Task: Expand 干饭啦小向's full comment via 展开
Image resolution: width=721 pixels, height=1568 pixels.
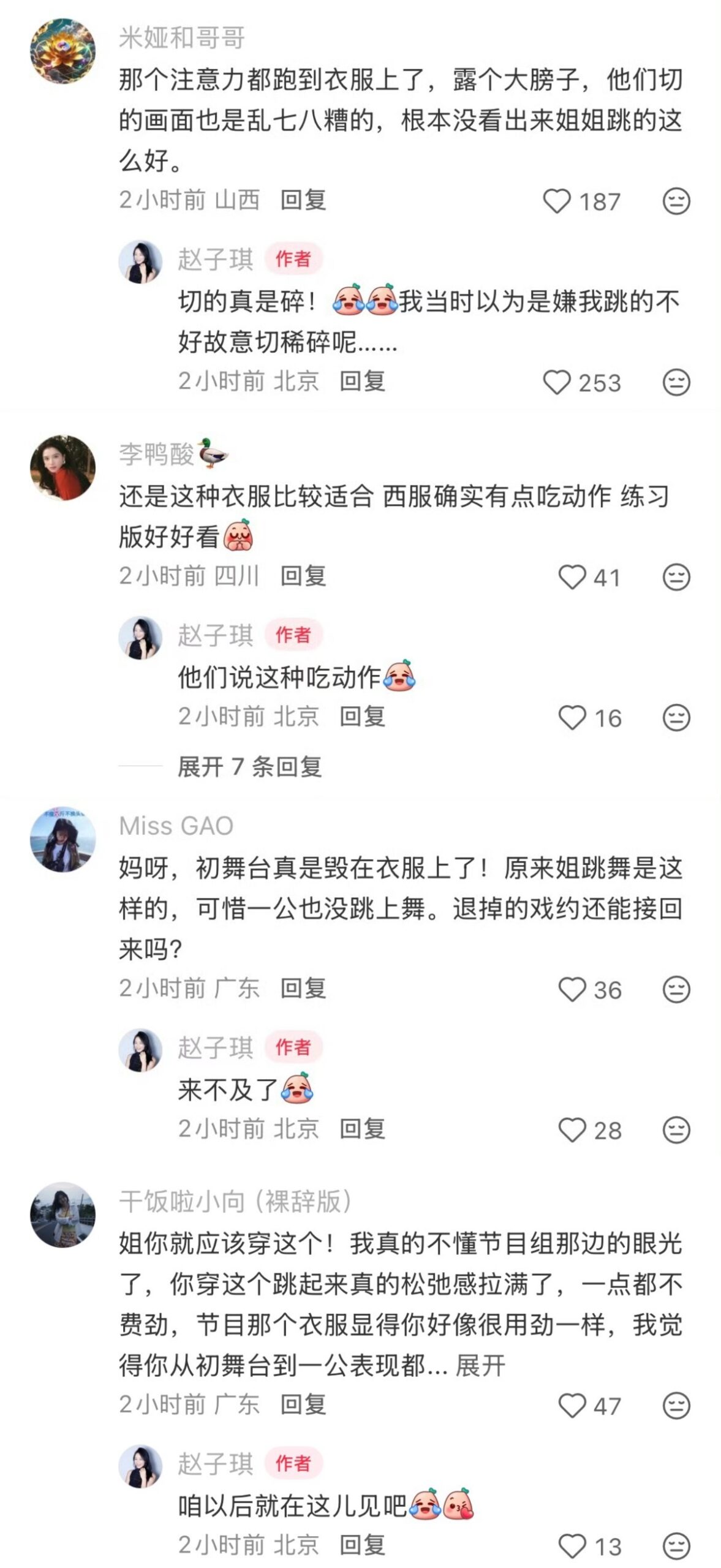Action: (480, 1365)
